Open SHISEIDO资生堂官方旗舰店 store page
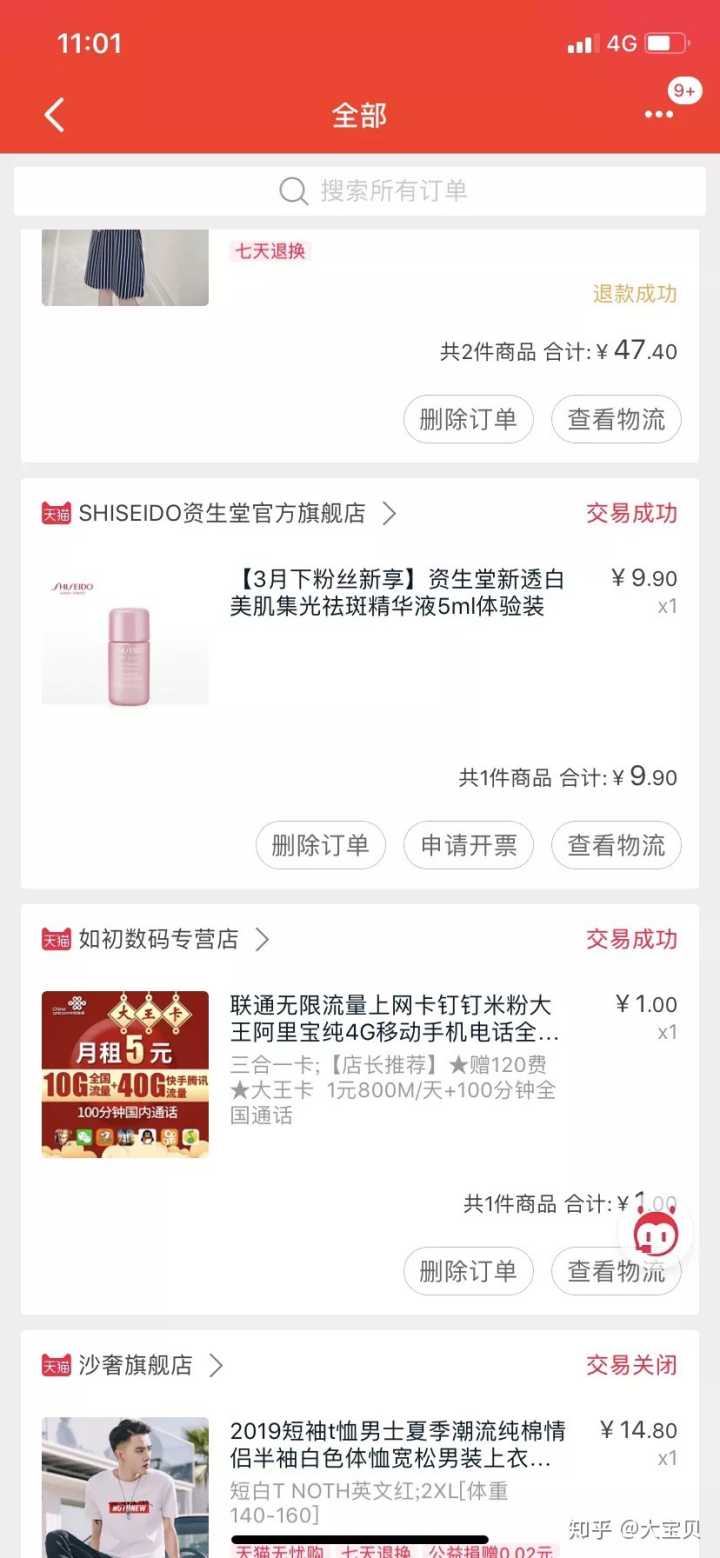720x1558 pixels. point(222,514)
